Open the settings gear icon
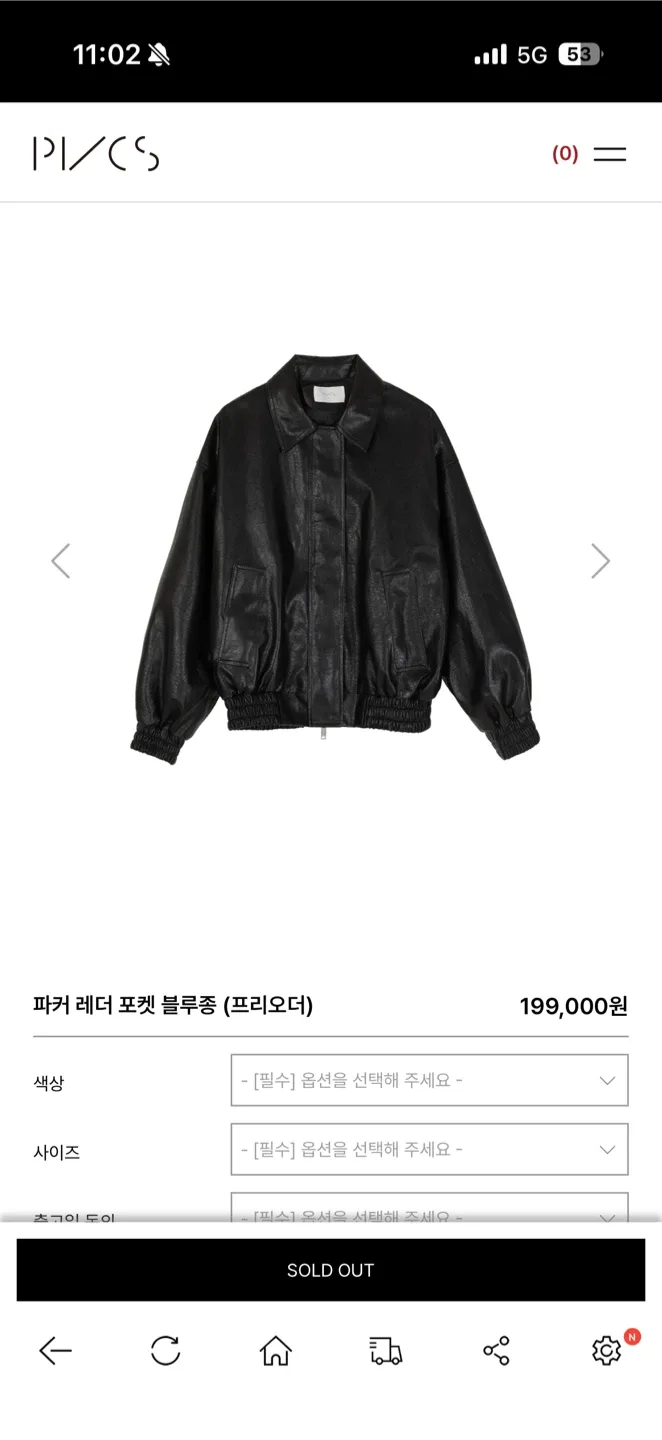The width and height of the screenshot is (662, 1440). 606,1351
